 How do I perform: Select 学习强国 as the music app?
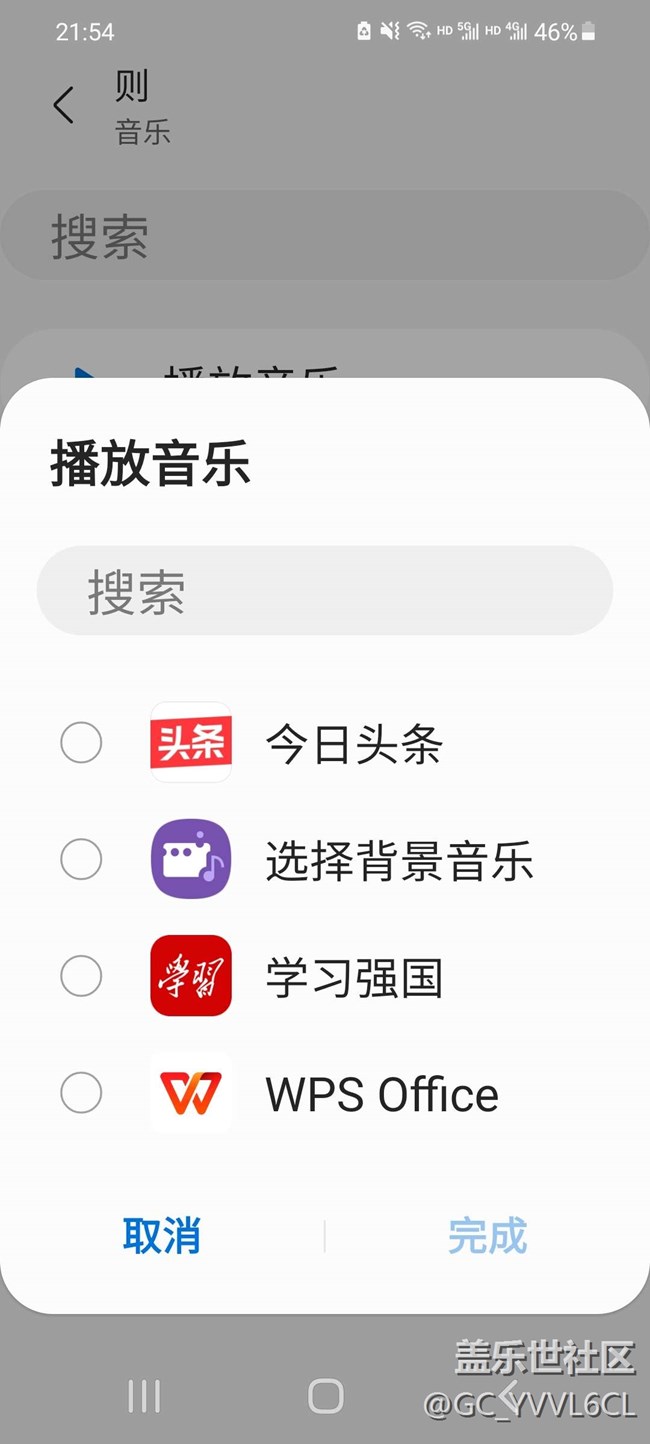[81, 976]
